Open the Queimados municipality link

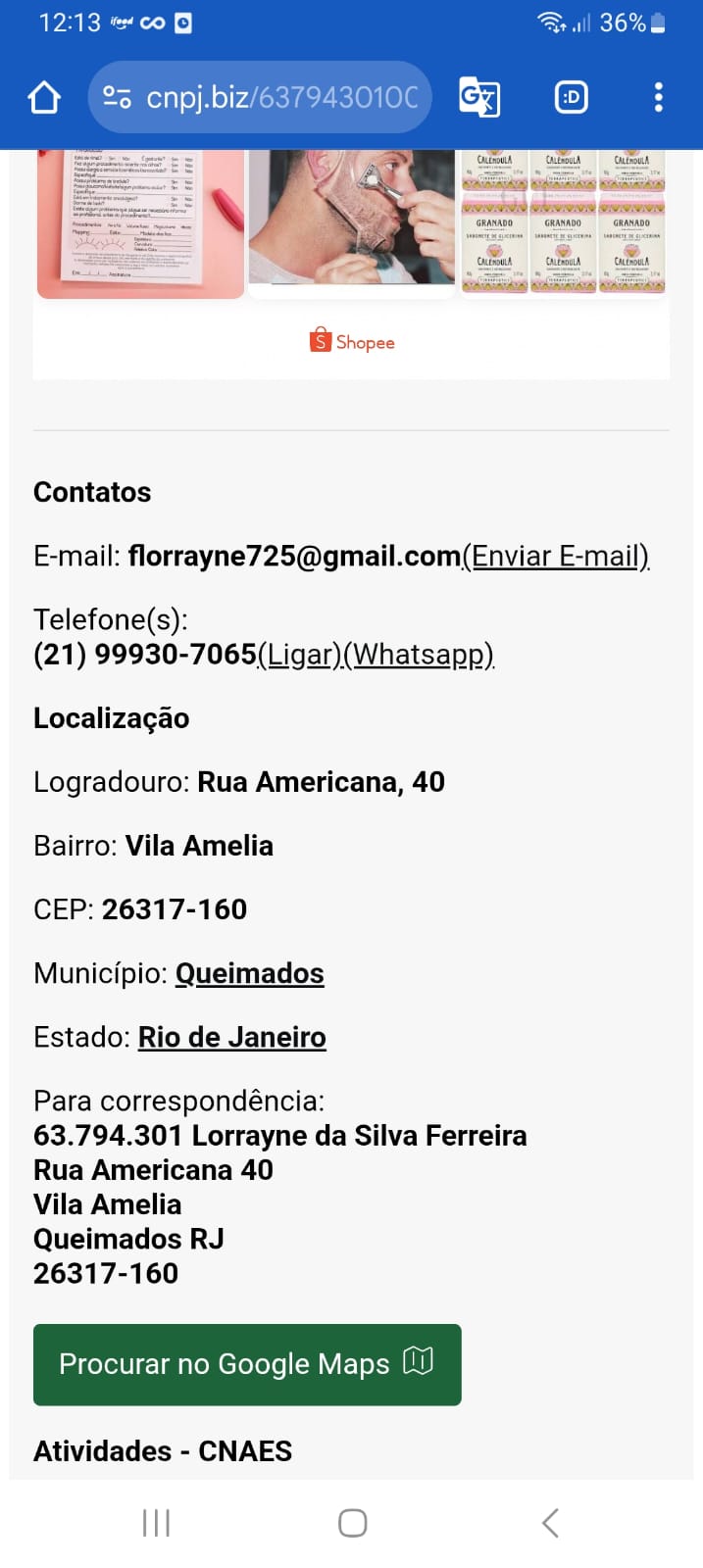tap(249, 973)
